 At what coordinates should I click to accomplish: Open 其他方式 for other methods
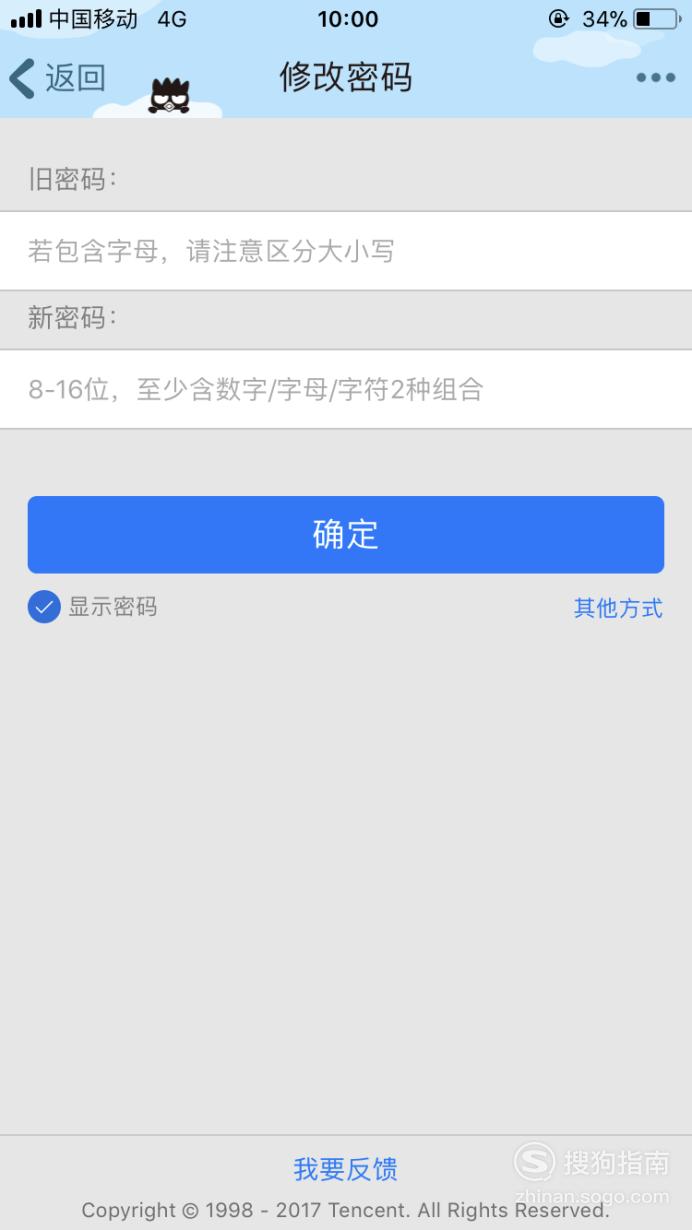click(x=618, y=608)
